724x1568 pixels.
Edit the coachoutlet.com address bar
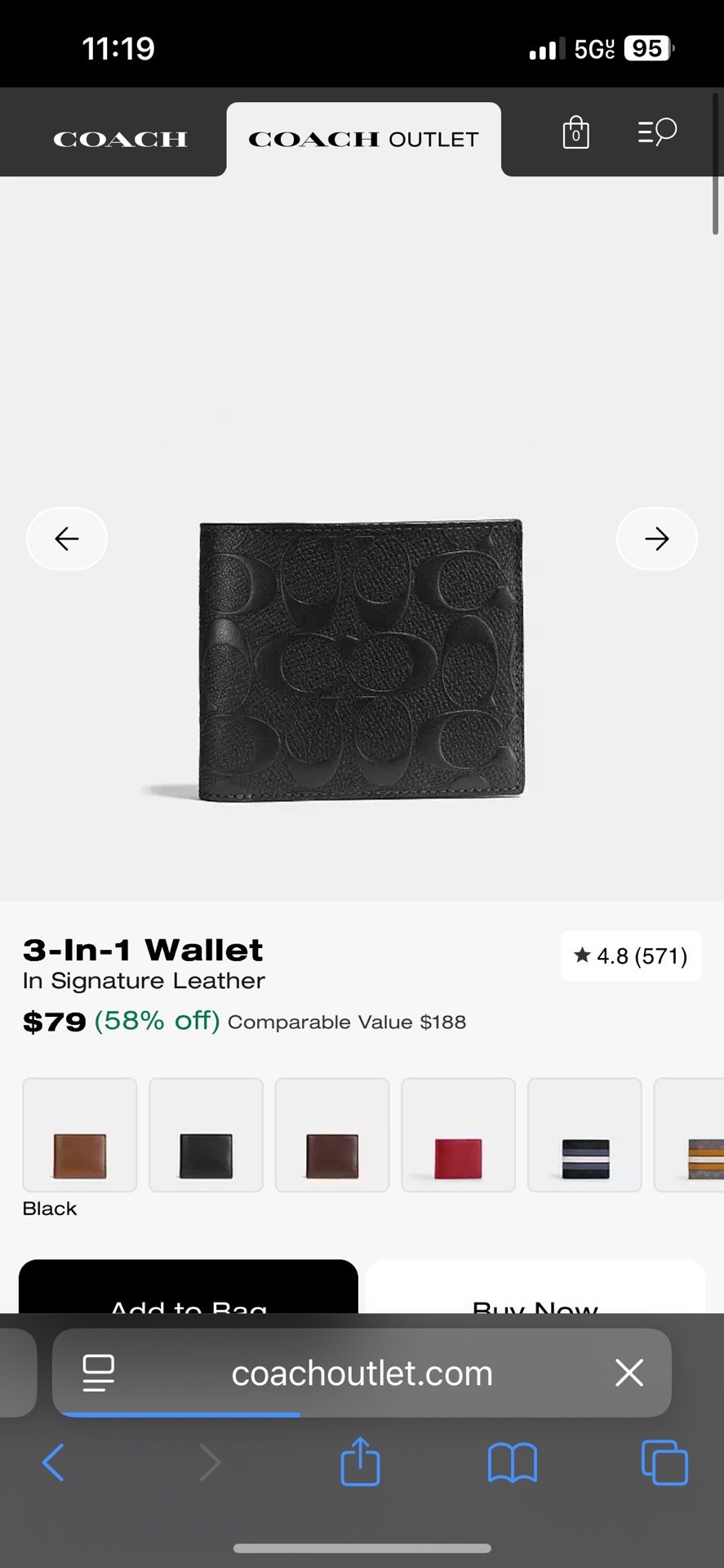tap(362, 1374)
